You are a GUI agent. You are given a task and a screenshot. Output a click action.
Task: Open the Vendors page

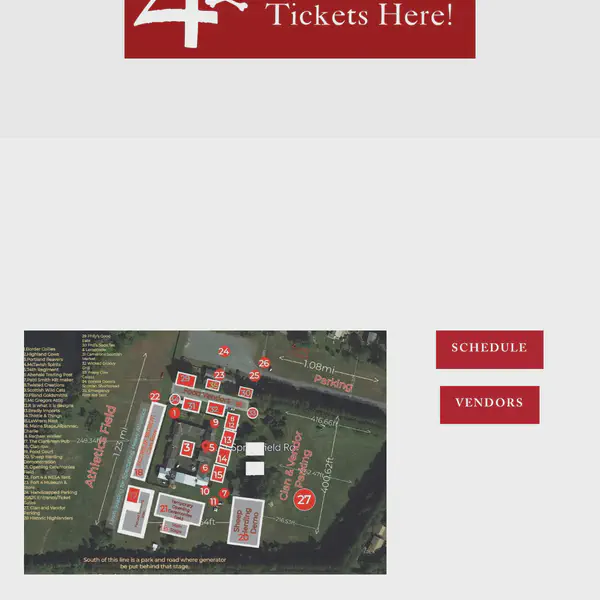[489, 404]
